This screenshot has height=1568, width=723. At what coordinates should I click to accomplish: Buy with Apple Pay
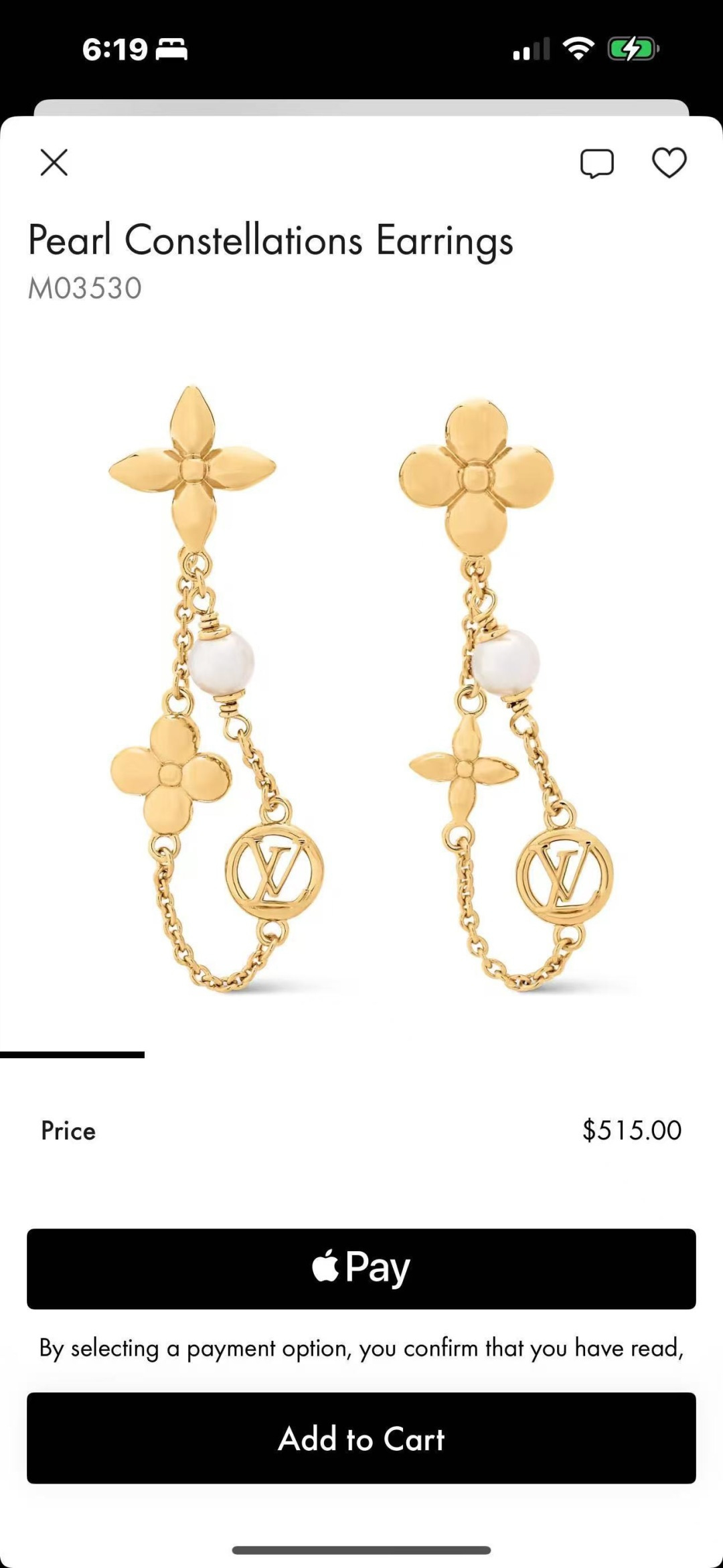point(361,1269)
